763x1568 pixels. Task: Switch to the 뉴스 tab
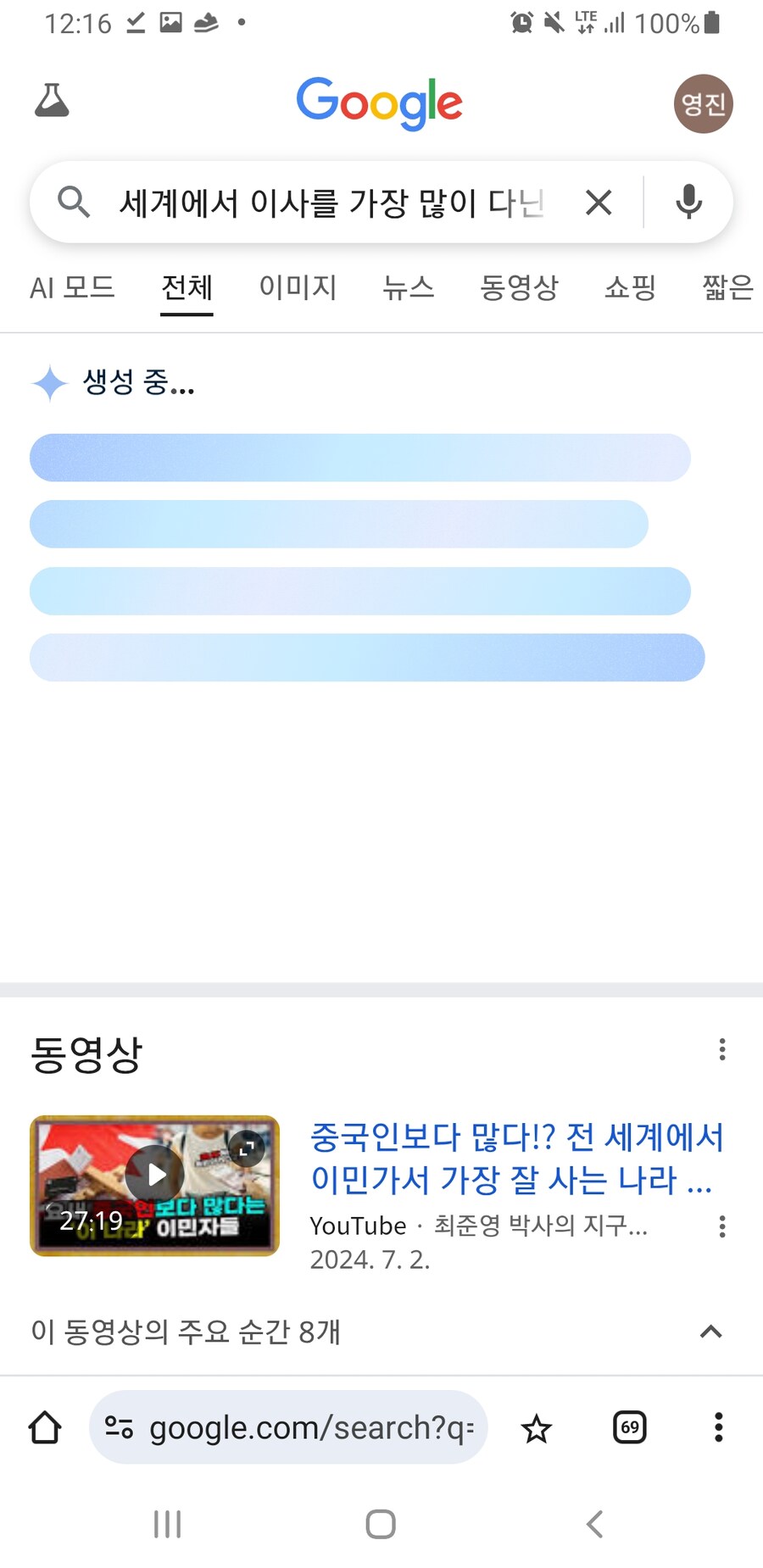point(408,287)
